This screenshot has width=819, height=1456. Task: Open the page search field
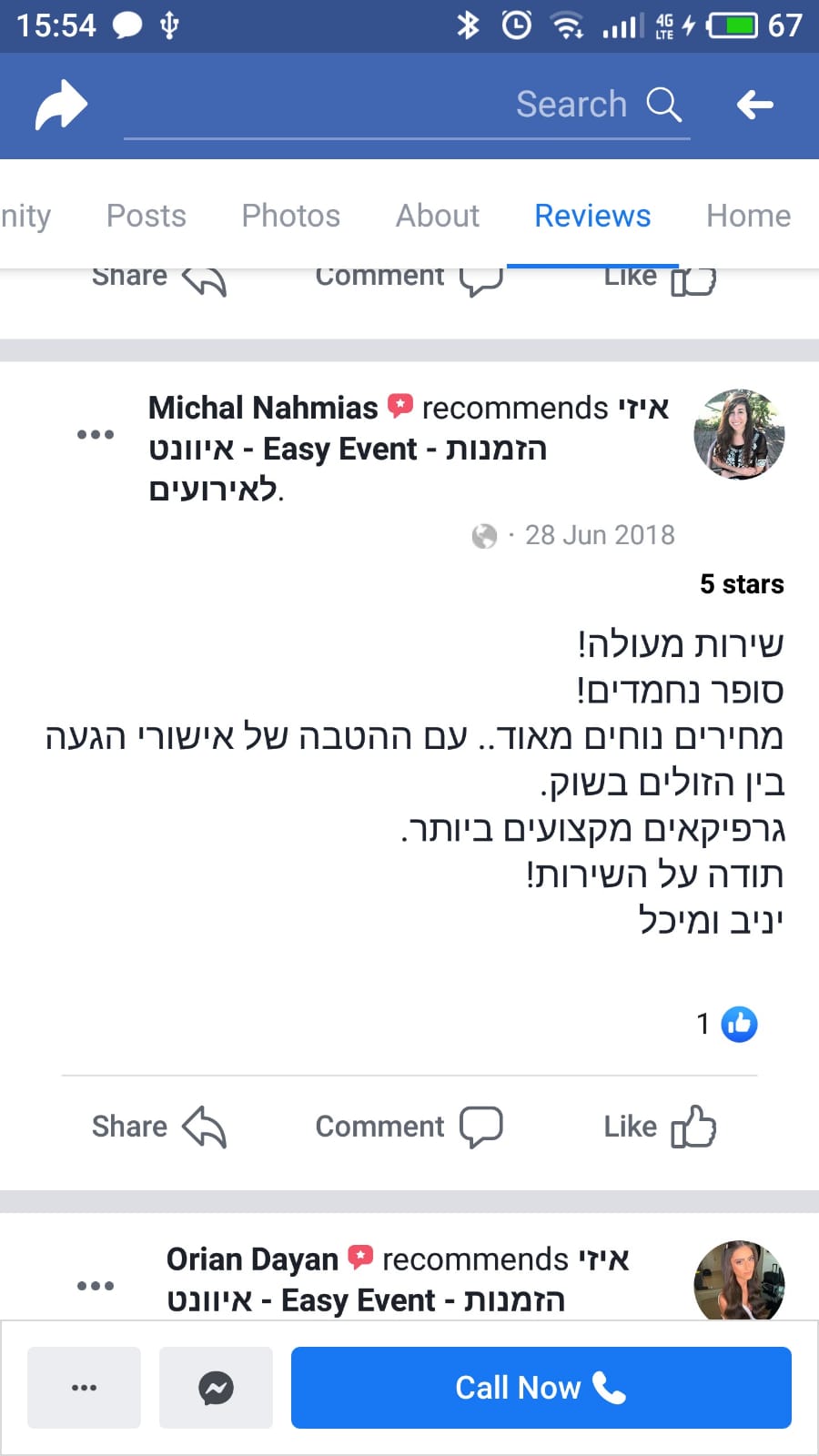pyautogui.click(x=406, y=105)
